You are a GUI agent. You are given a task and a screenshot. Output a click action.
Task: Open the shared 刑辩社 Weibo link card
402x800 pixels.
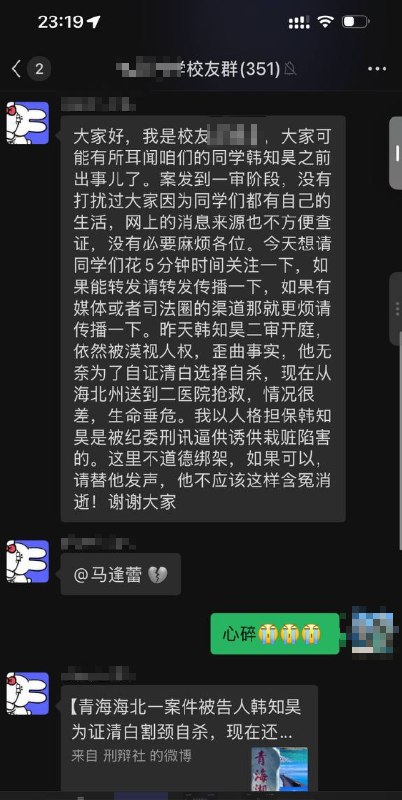189,738
